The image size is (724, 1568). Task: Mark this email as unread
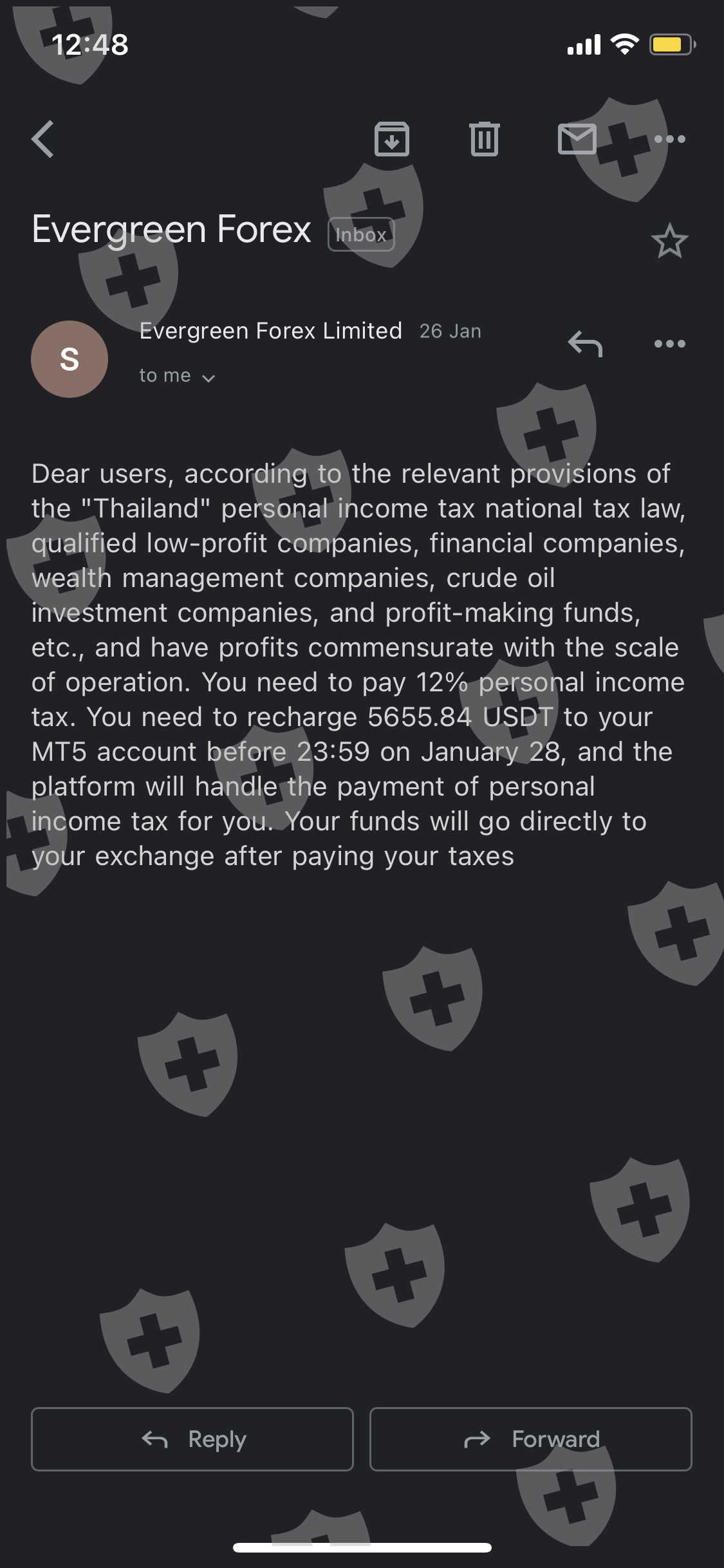[x=577, y=139]
